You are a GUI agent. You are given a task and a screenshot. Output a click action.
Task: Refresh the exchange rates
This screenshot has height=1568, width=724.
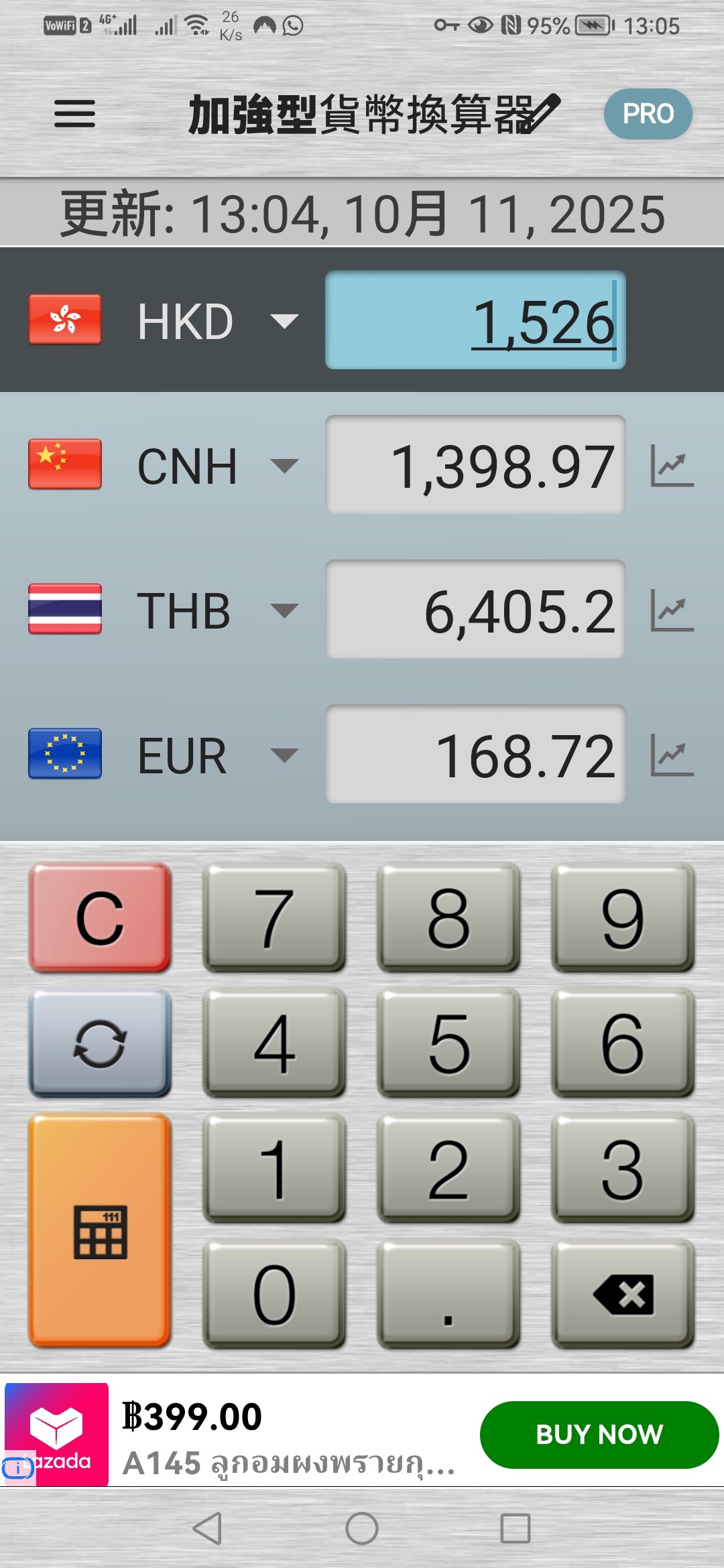100,1043
